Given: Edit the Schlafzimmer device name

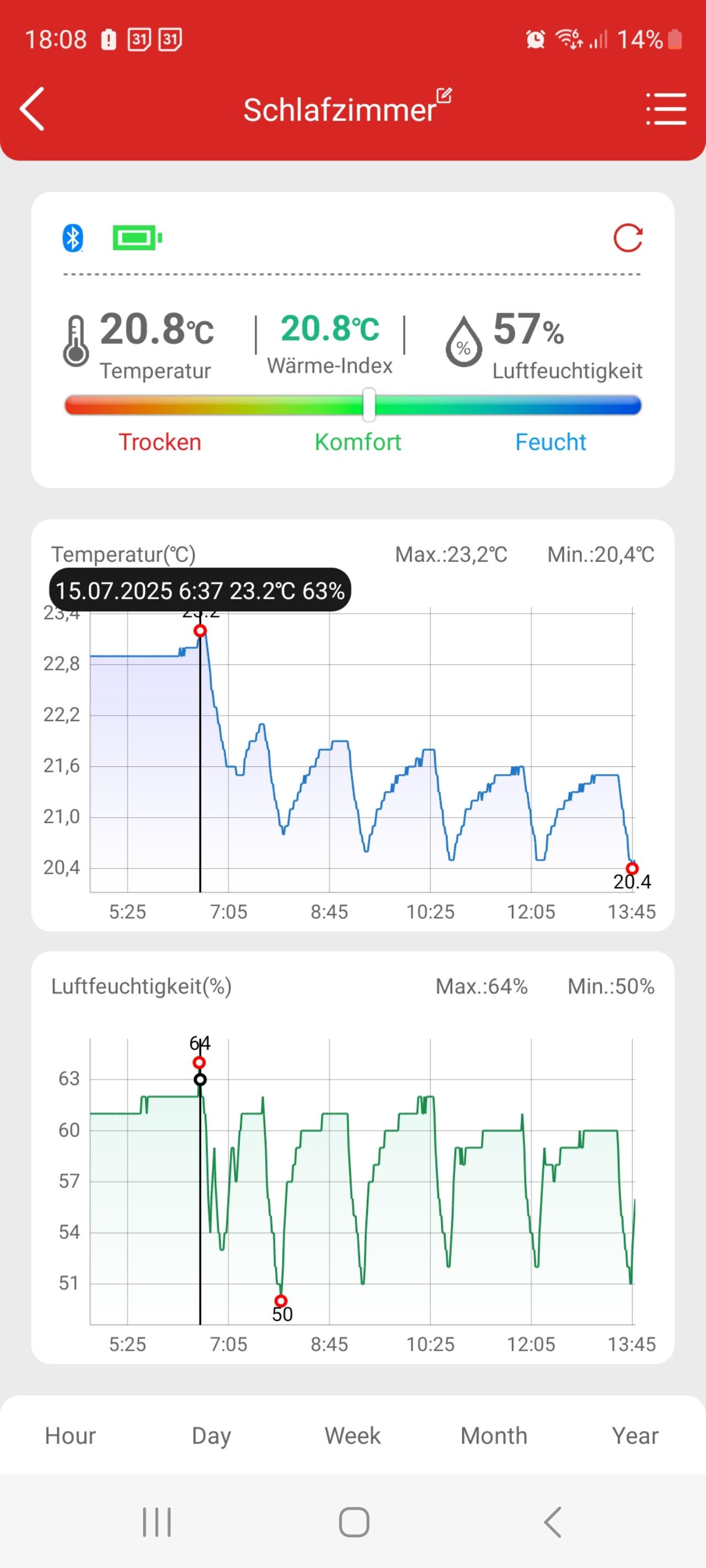Looking at the screenshot, I should [444, 95].
